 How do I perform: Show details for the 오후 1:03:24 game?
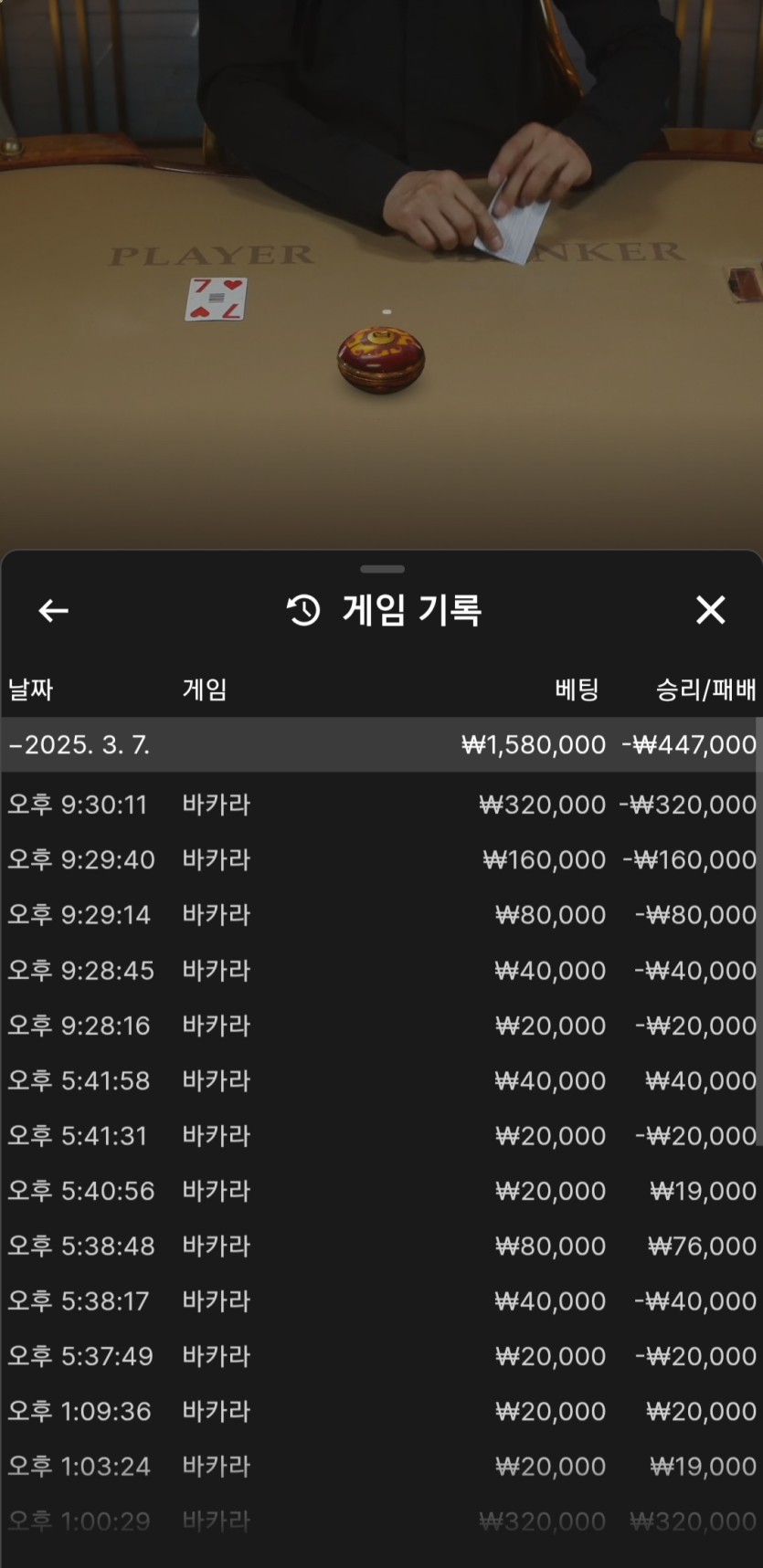tap(381, 1466)
